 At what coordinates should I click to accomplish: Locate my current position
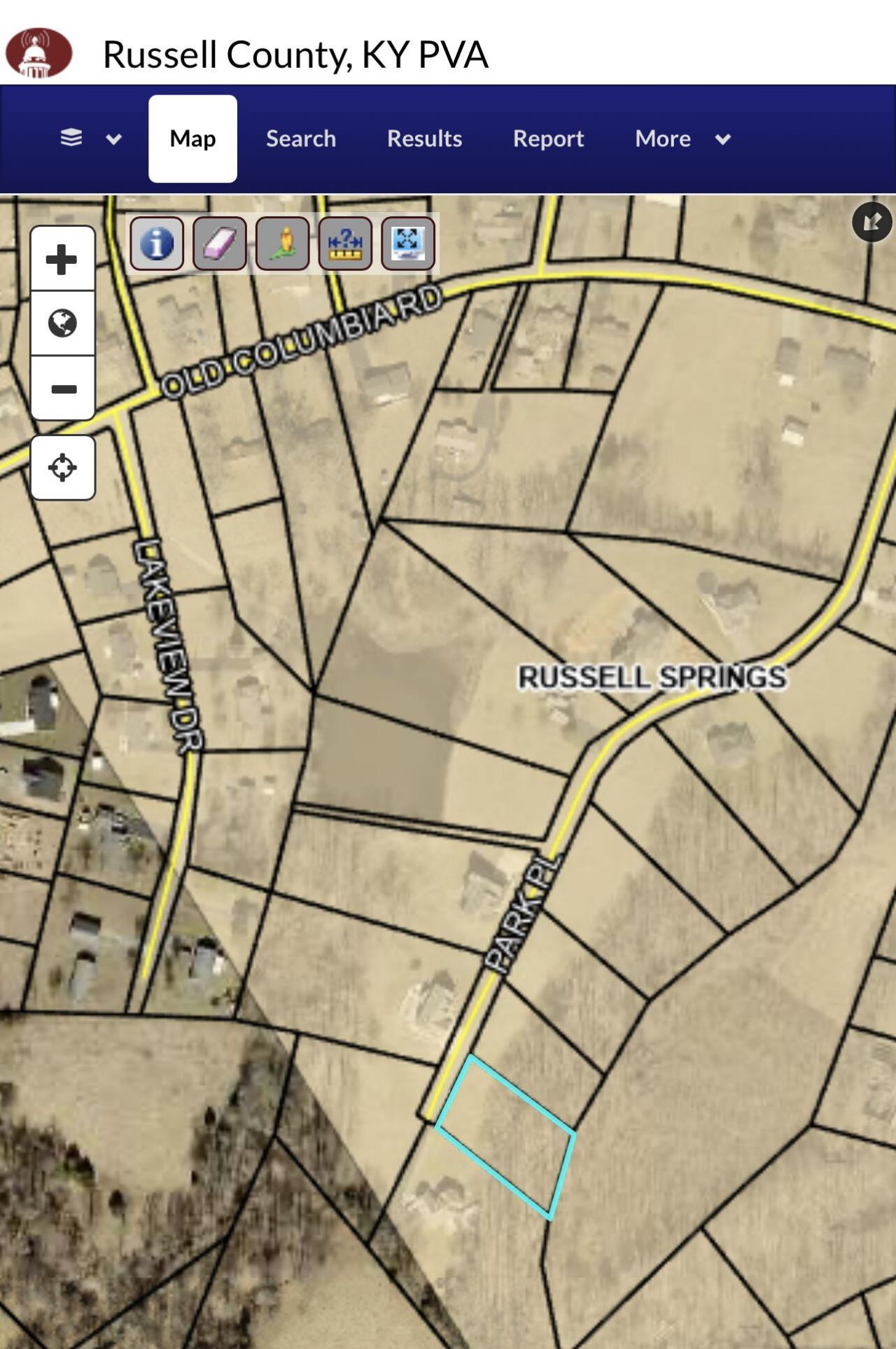click(62, 468)
